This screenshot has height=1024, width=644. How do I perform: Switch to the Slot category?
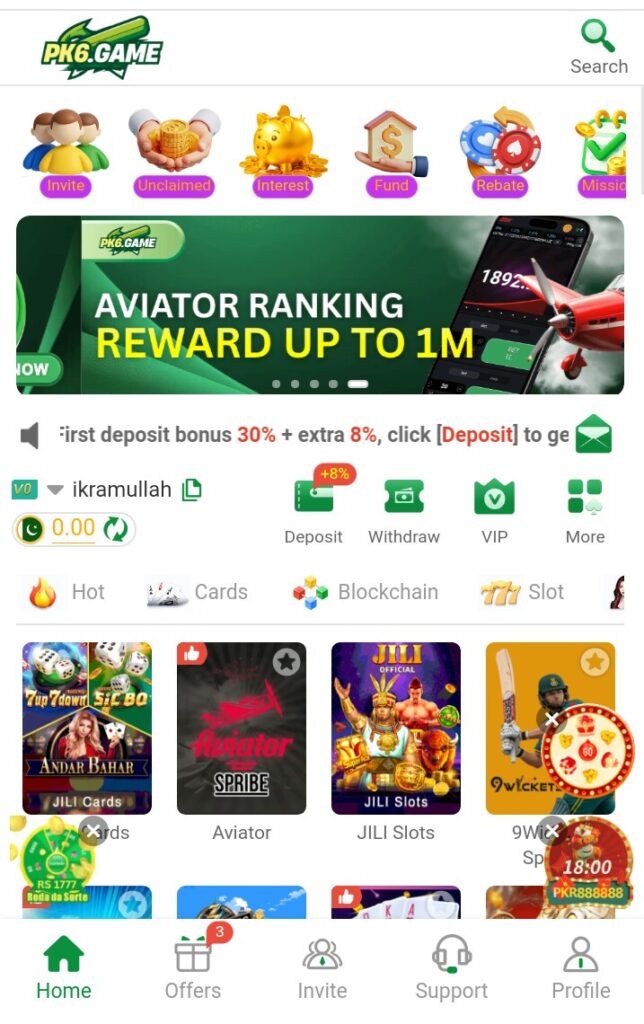tap(523, 592)
